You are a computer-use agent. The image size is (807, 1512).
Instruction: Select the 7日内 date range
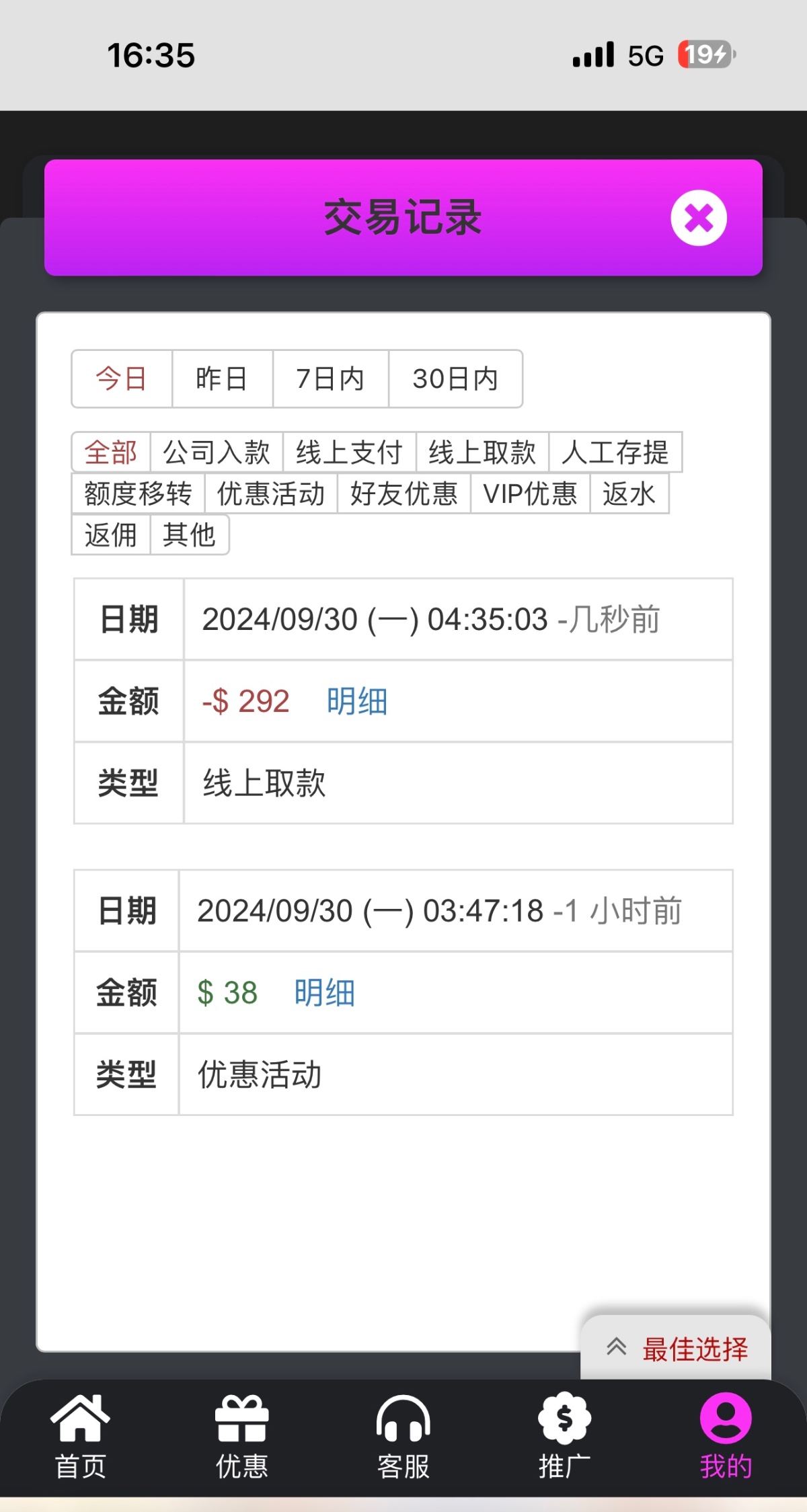(330, 379)
